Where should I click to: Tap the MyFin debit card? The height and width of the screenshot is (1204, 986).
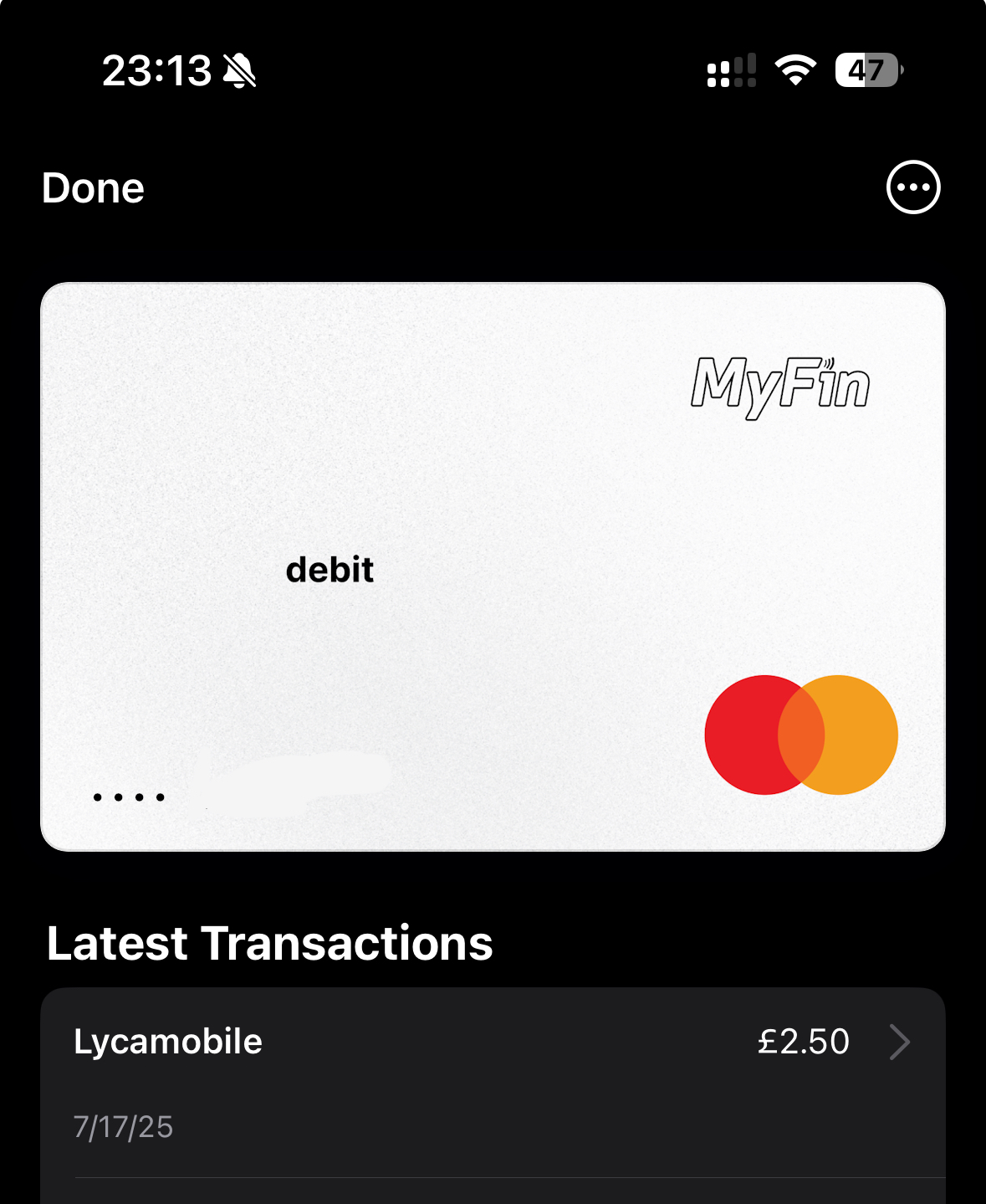pos(493,566)
